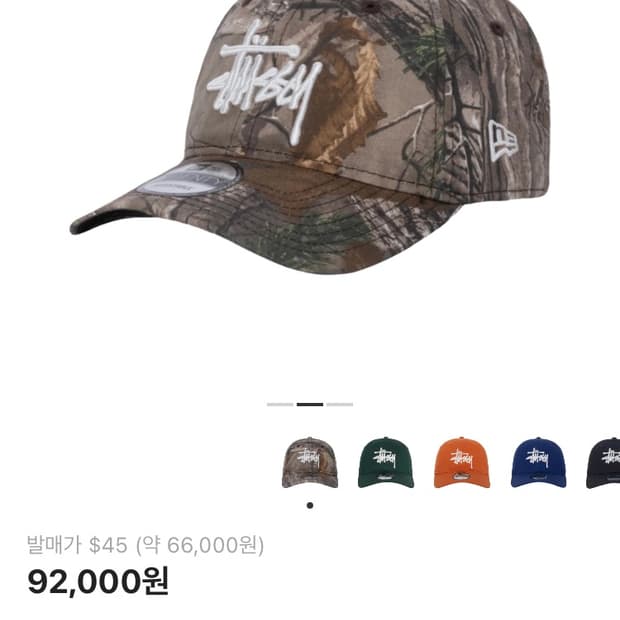The width and height of the screenshot is (620, 620).
Task: Choose the orange cap color variant
Action: click(462, 463)
